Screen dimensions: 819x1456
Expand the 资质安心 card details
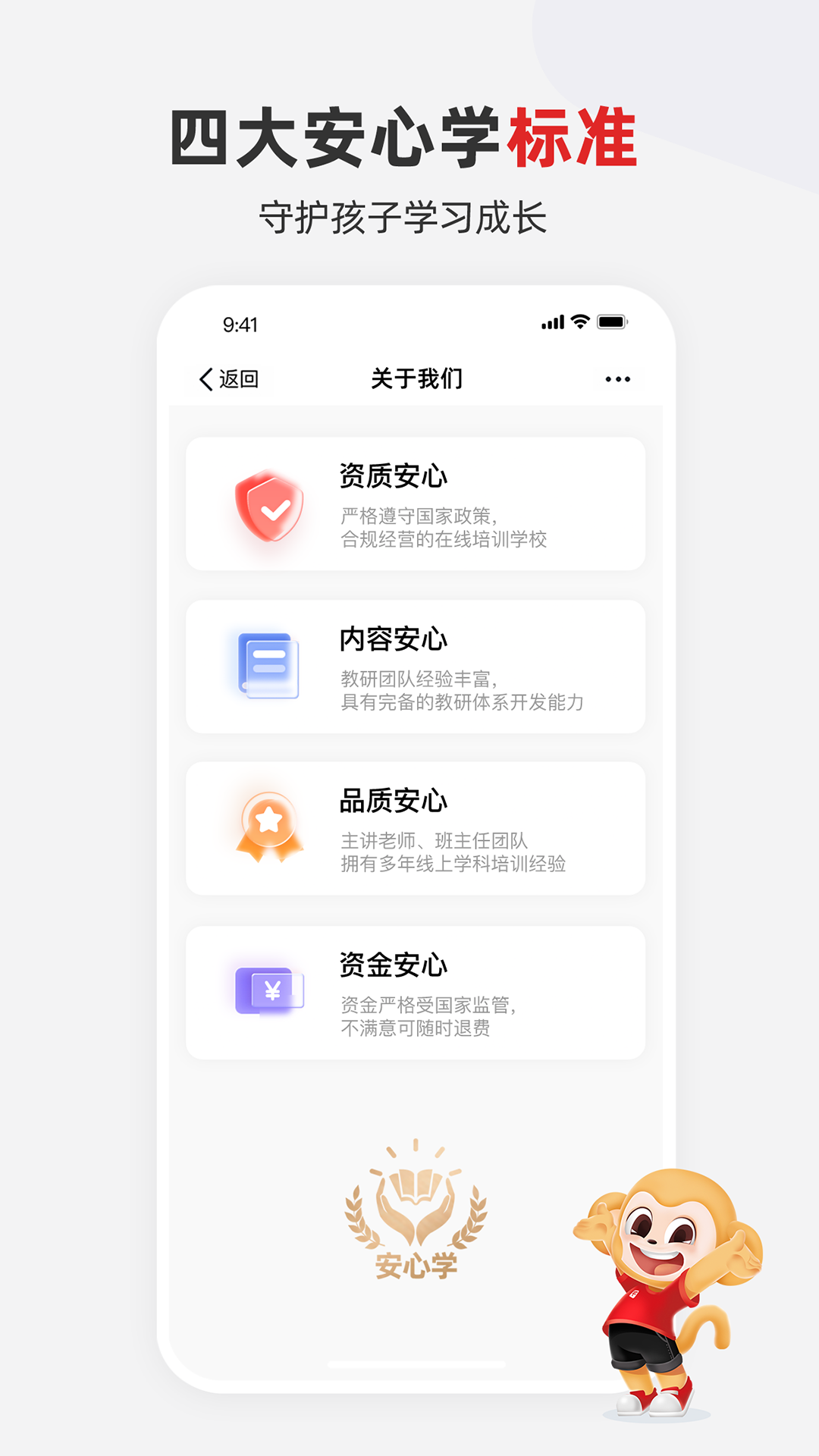coord(416,502)
